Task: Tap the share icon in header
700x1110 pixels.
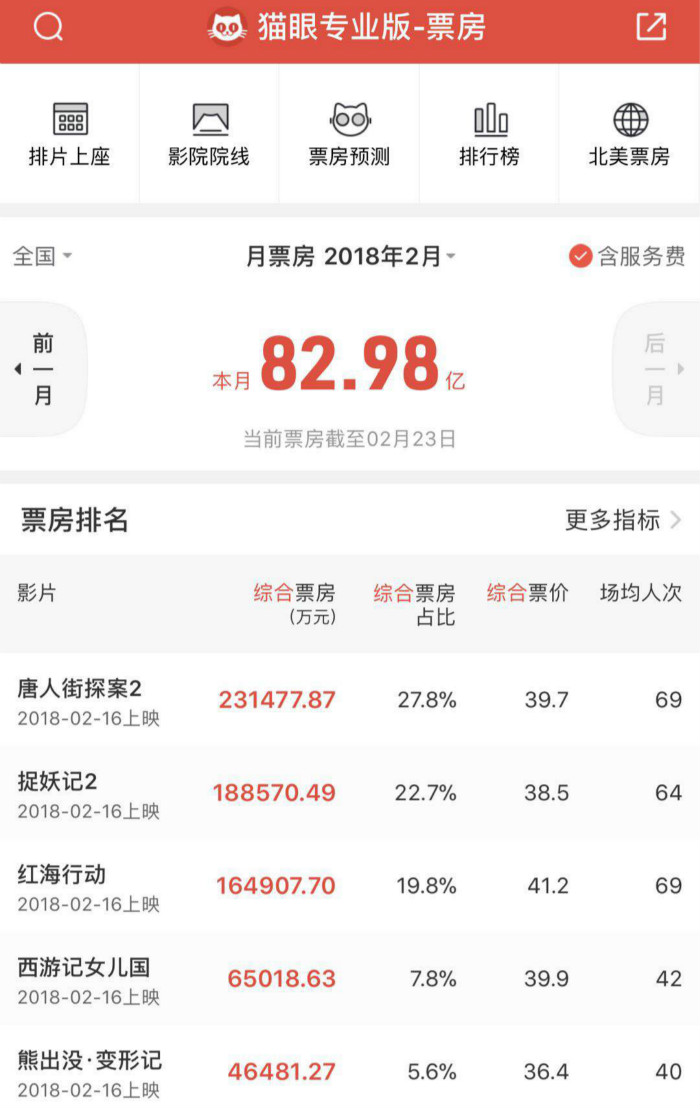Action: 651,27
